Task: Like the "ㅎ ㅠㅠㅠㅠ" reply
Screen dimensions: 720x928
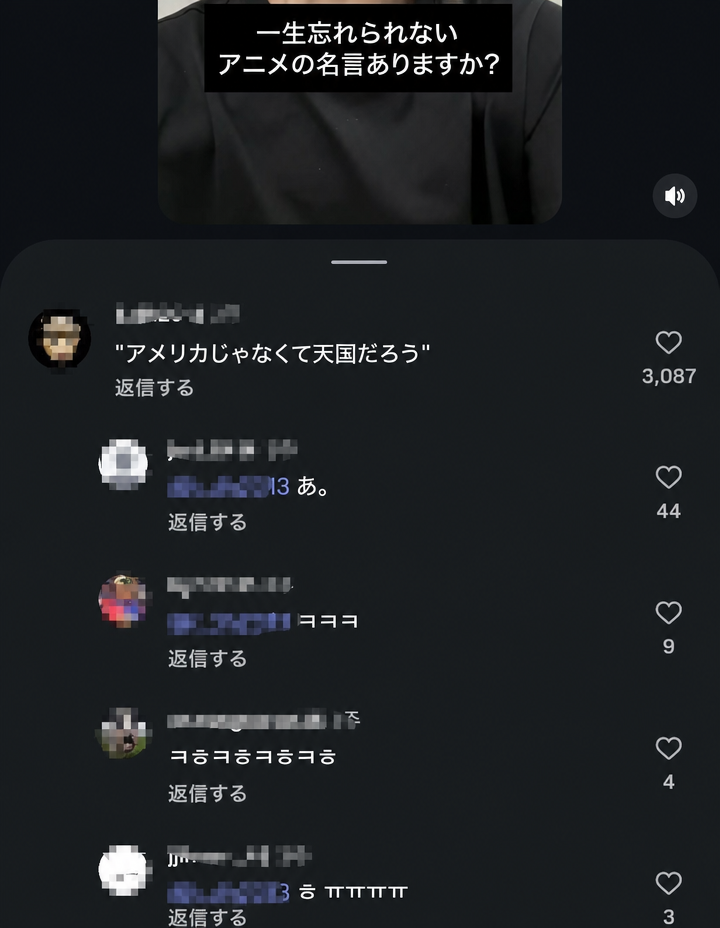Action: point(669,883)
